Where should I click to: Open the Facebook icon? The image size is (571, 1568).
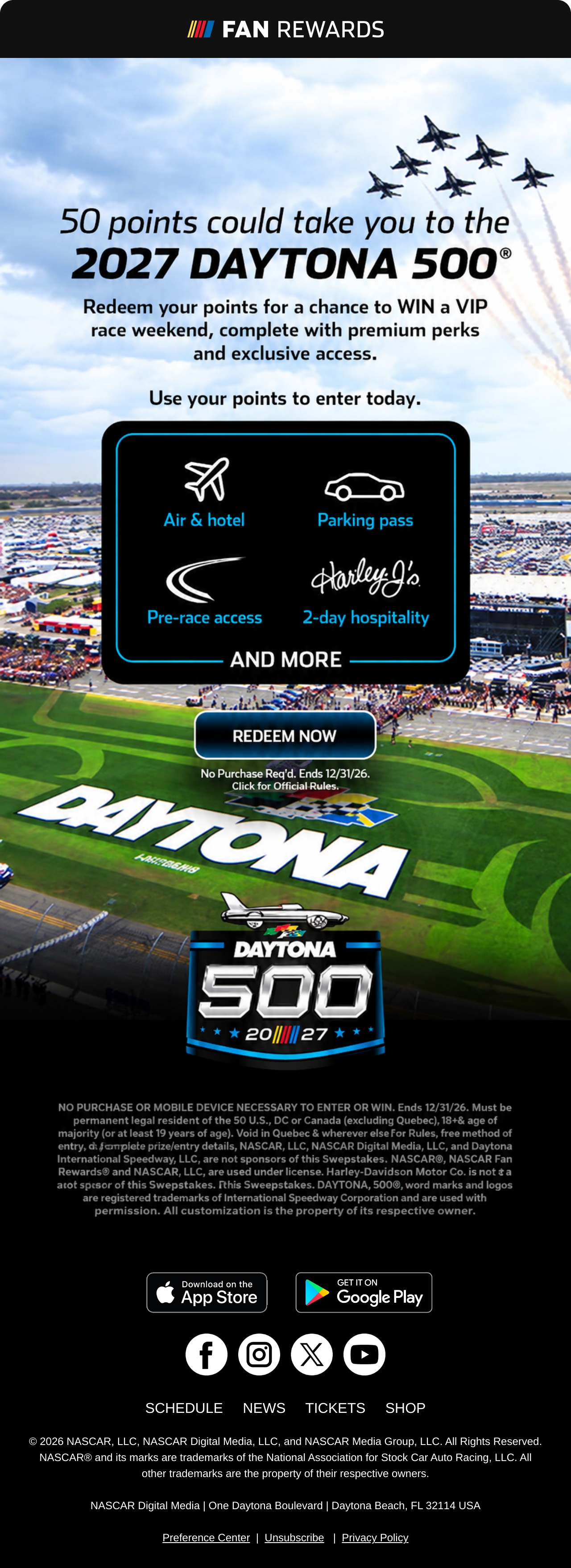click(207, 1355)
